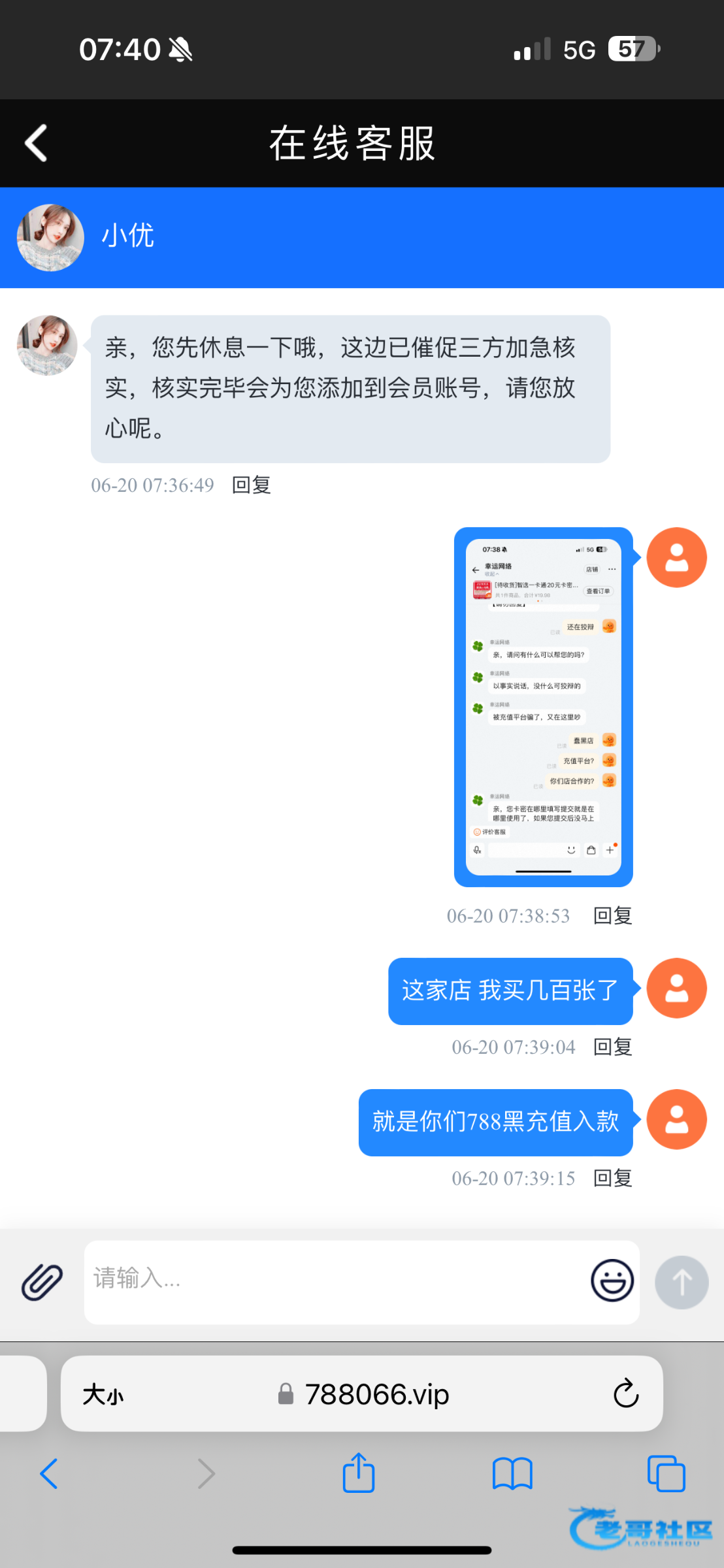Viewport: 724px width, 1568px height.
Task: Reply to message 就是你们788黑充值入款
Action: coord(612,1179)
